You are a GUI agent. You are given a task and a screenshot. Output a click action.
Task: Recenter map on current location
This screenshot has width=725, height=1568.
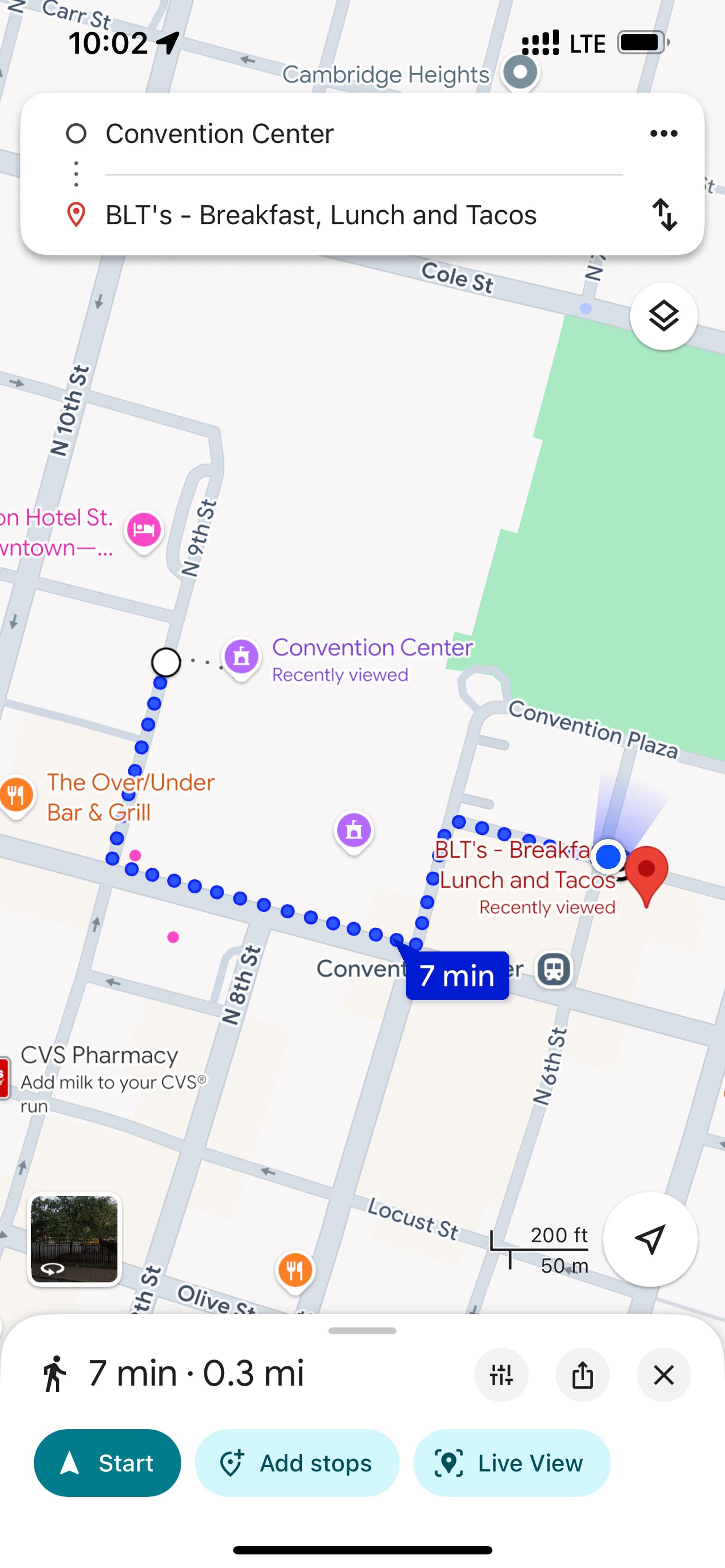[649, 1239]
